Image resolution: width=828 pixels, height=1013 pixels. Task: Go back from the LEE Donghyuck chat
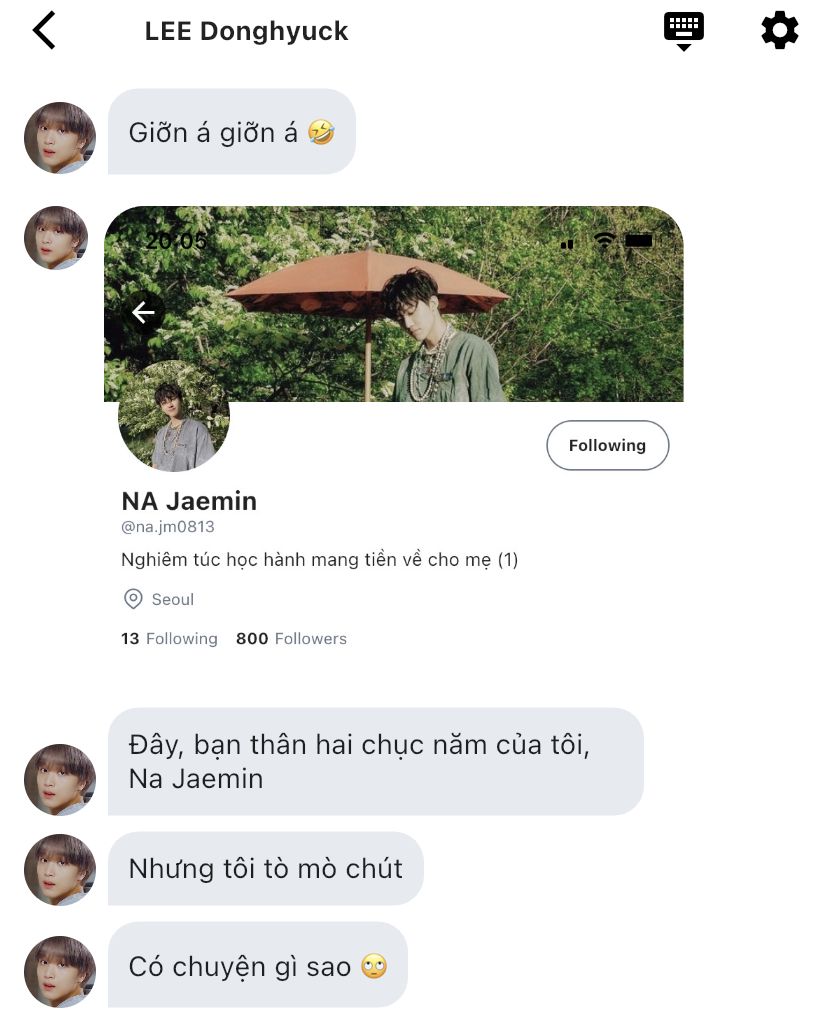pos(44,31)
